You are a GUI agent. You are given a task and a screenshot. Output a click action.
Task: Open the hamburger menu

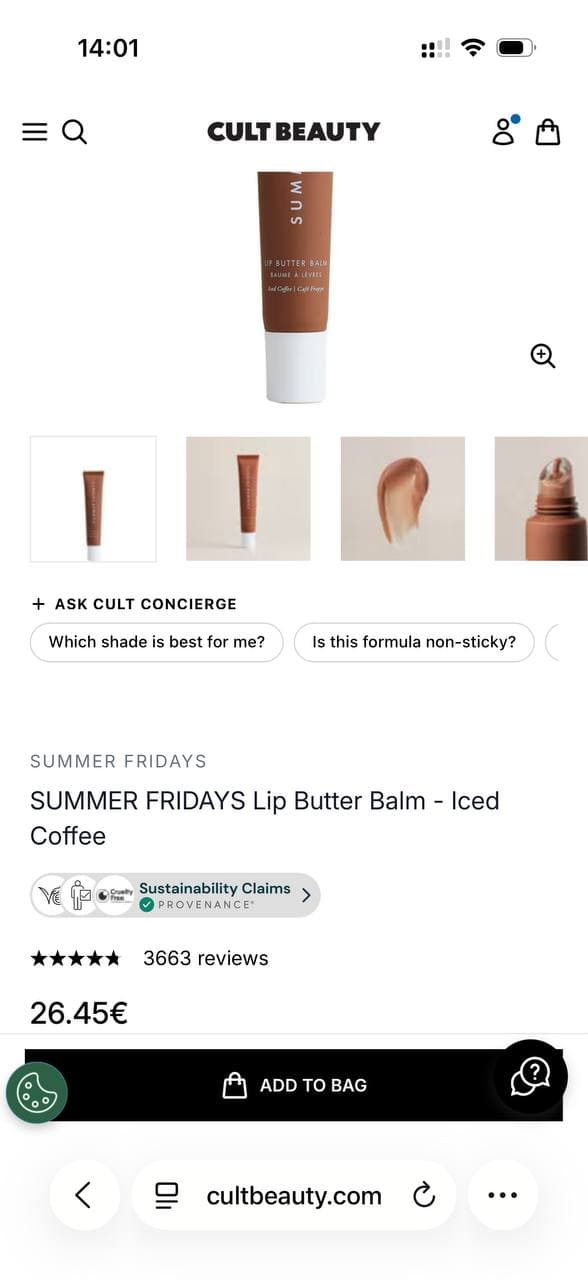(x=34, y=132)
